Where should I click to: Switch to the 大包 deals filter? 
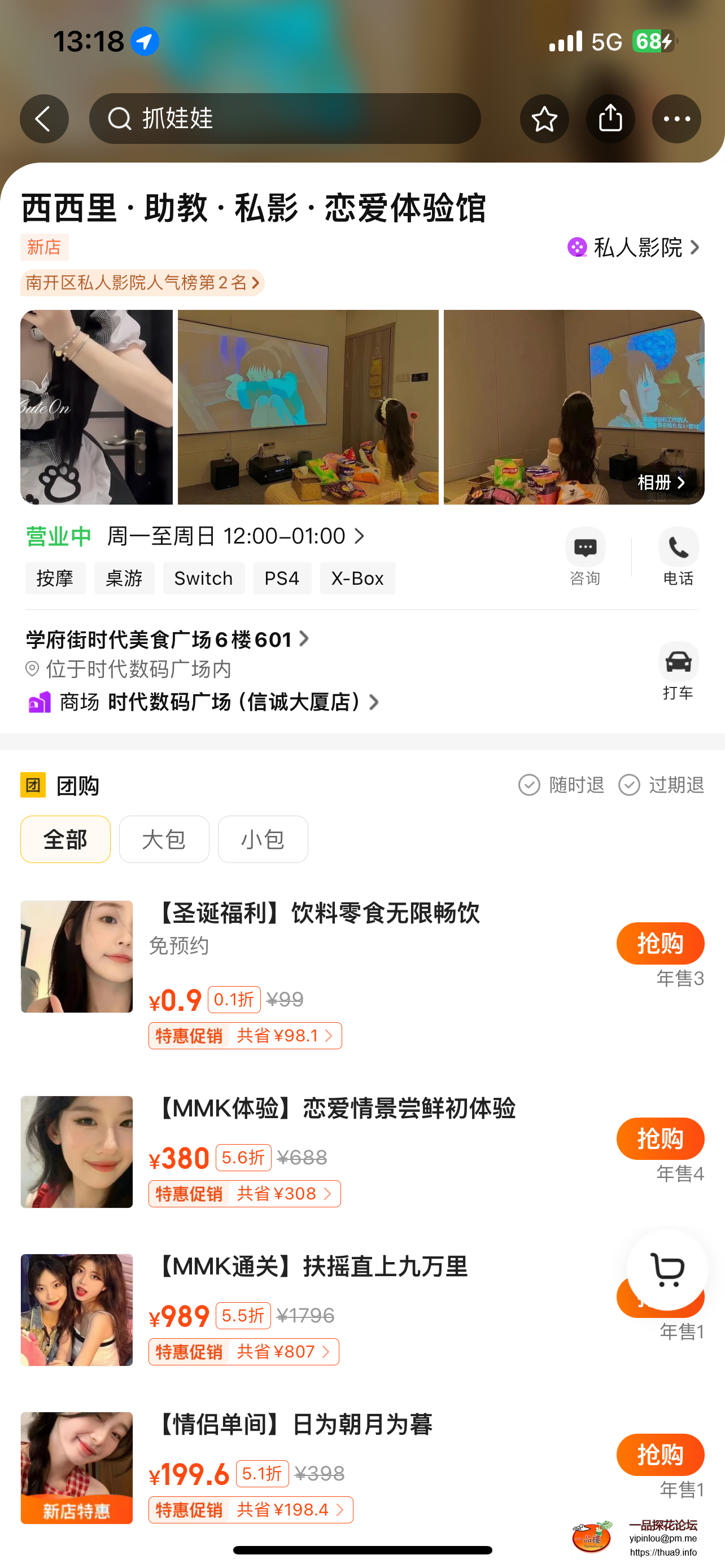click(x=164, y=839)
